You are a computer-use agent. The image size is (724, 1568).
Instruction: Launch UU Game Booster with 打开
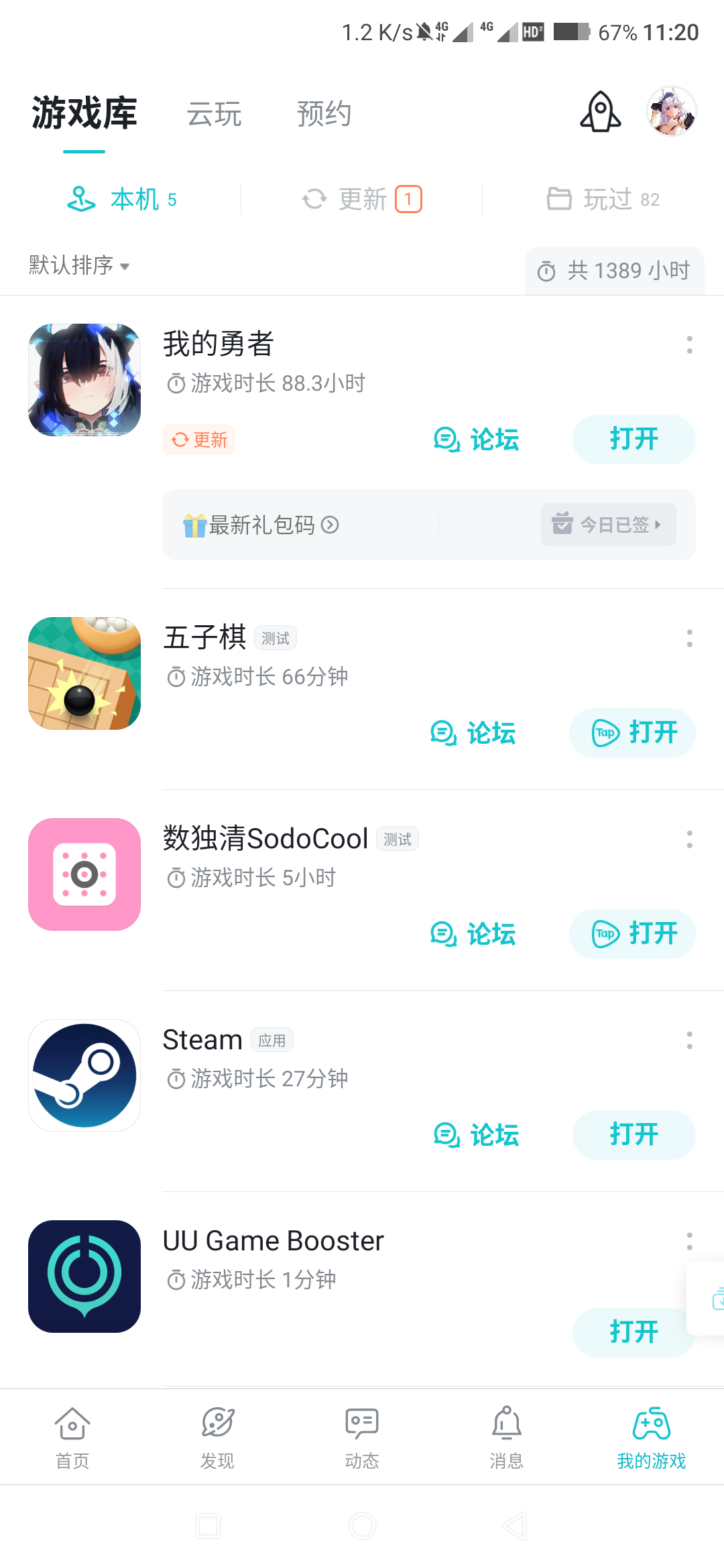[x=633, y=1332]
